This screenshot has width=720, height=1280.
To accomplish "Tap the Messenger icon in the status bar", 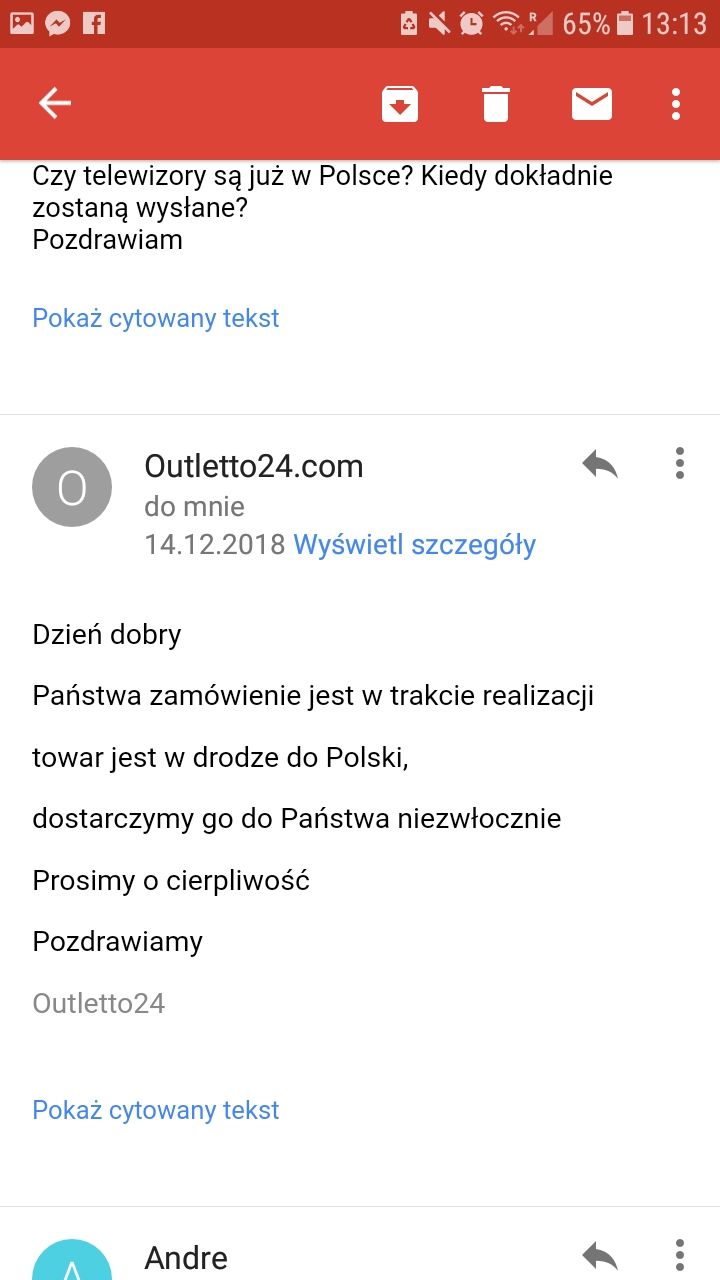I will (x=56, y=20).
